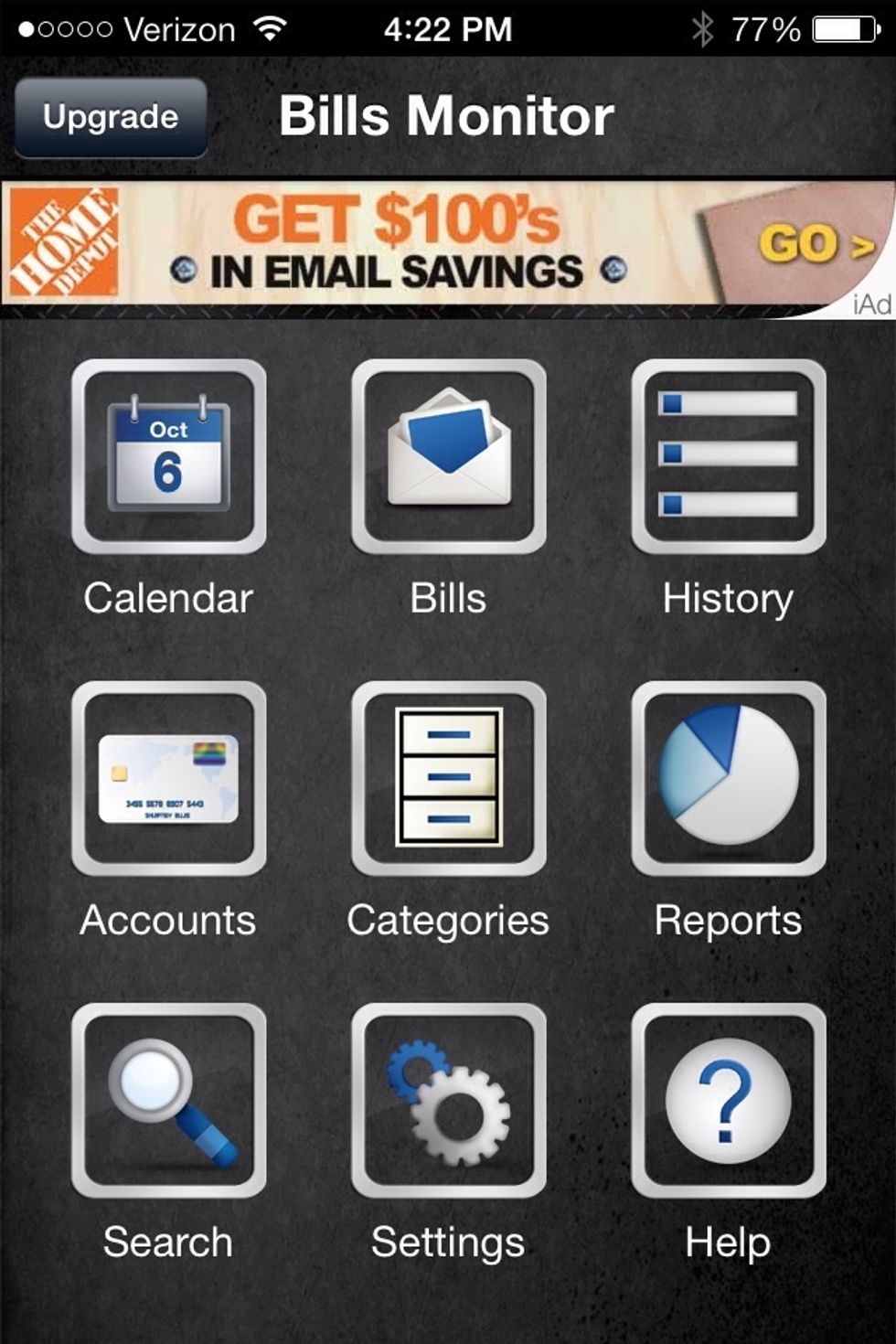Open Settings gears
The width and height of the screenshot is (896, 1344).
point(448,1100)
